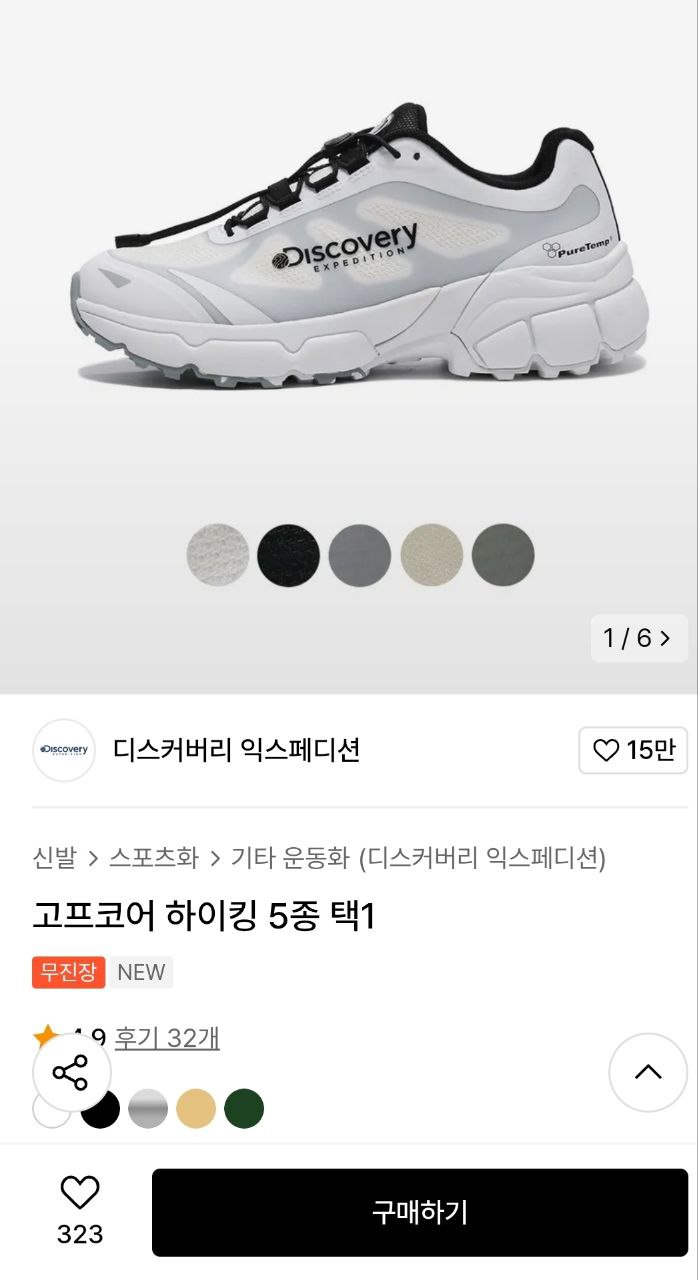Open 기타 운동화 (디스커버리 익스페디션) breadcrumb
Screen dimensions: 698x1280
point(419,857)
